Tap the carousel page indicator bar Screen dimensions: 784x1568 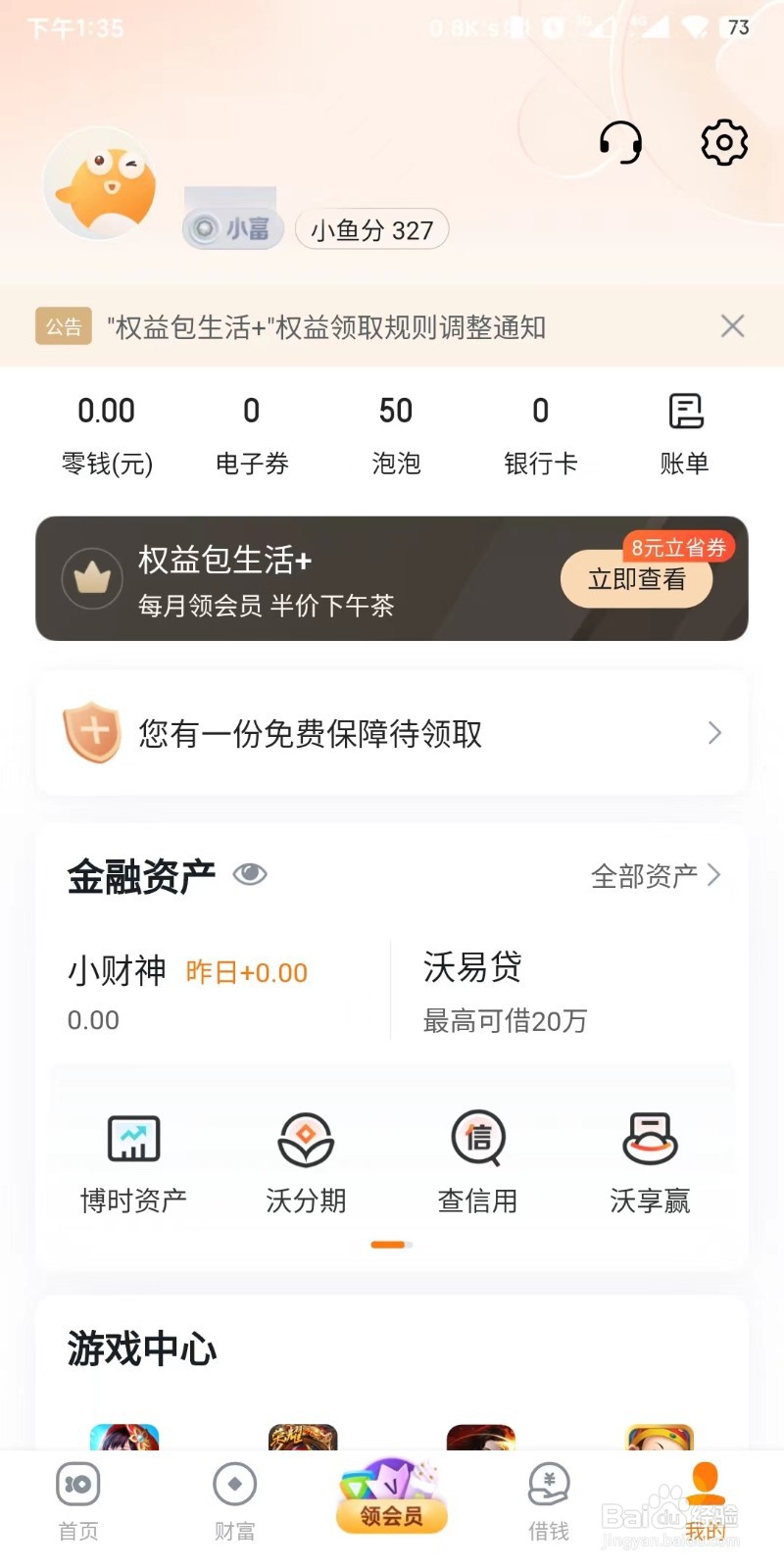point(388,1245)
